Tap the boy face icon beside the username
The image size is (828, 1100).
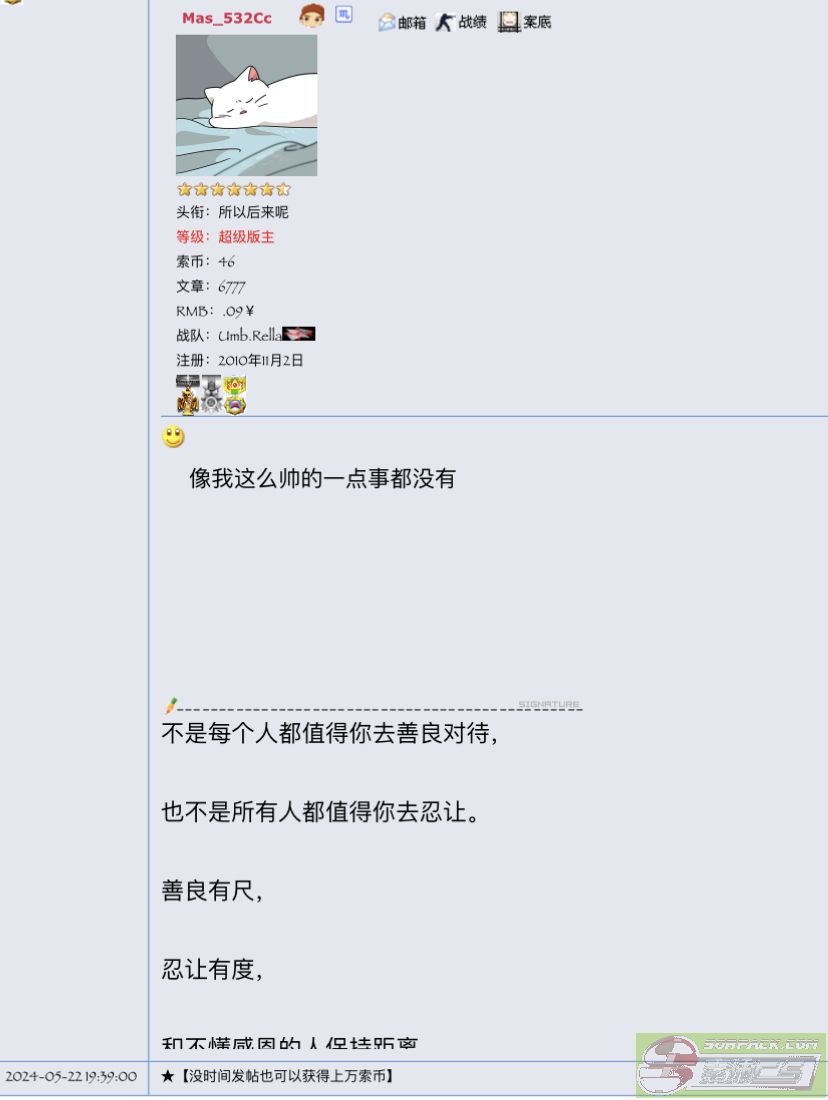312,16
